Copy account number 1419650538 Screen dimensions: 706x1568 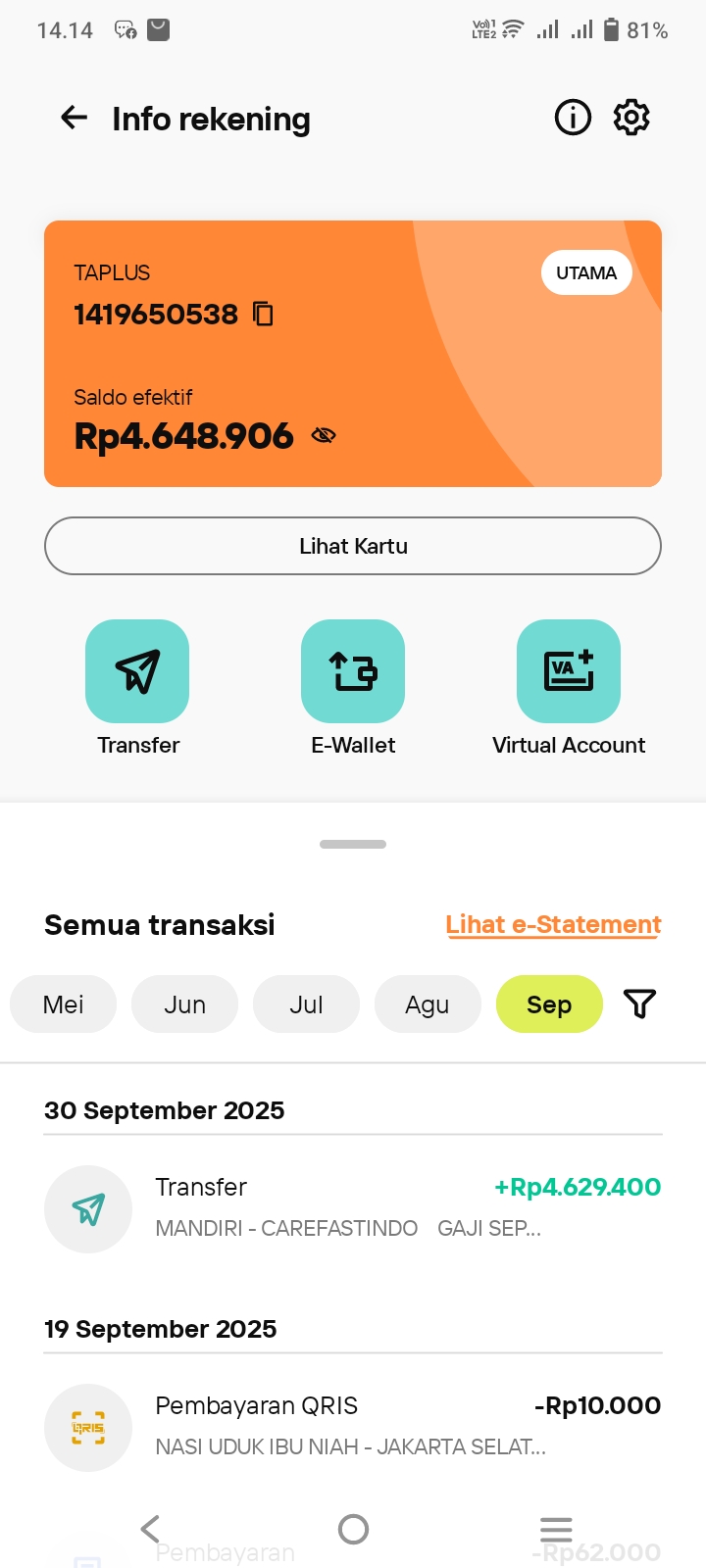point(263,314)
